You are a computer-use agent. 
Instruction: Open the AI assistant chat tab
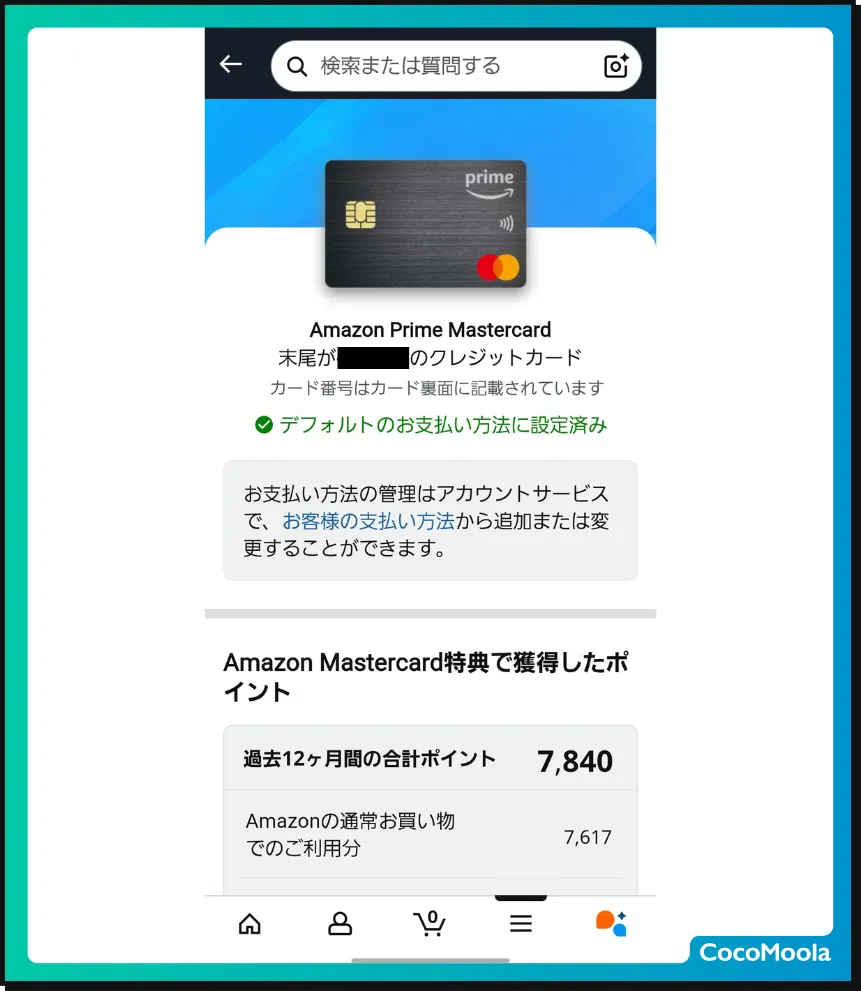611,923
